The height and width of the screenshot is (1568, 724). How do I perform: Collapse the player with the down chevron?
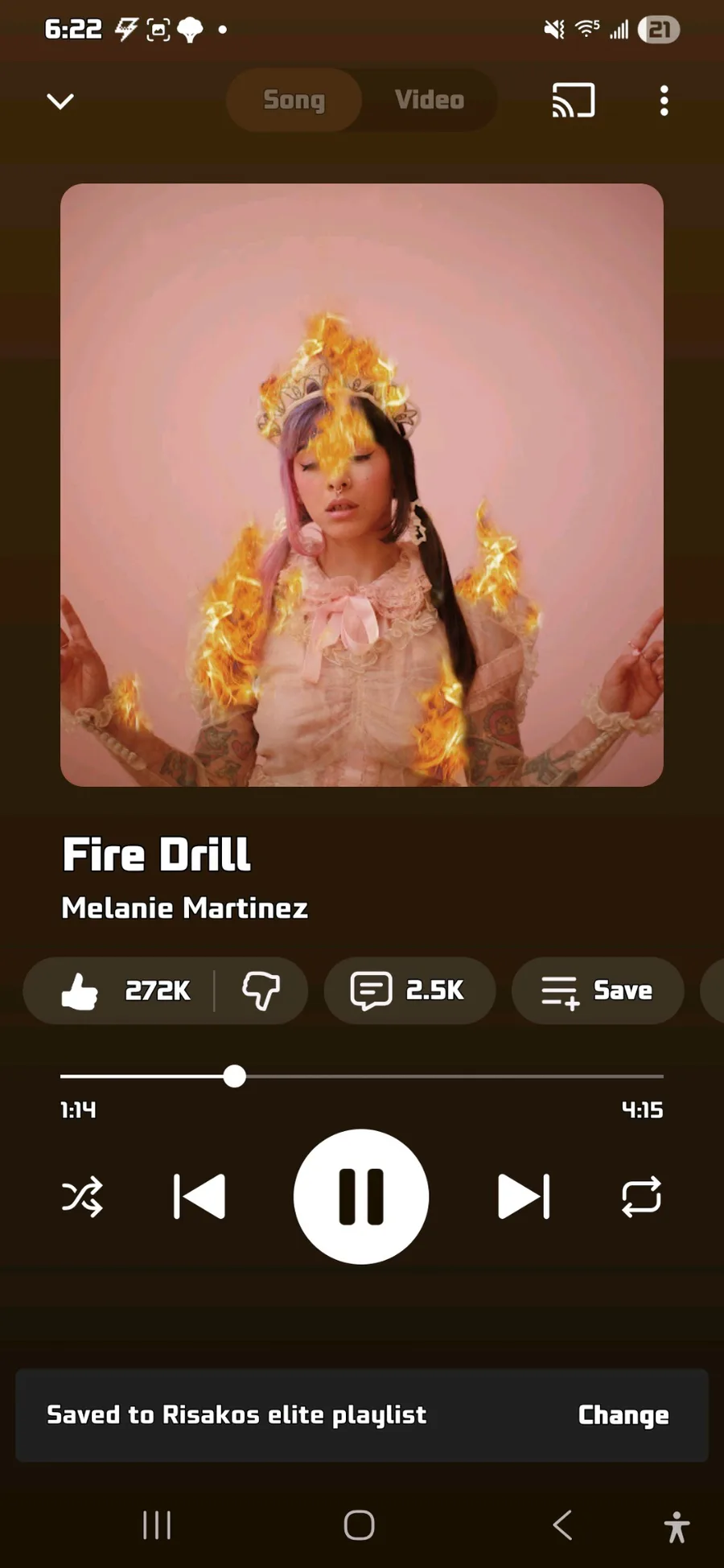(x=60, y=101)
